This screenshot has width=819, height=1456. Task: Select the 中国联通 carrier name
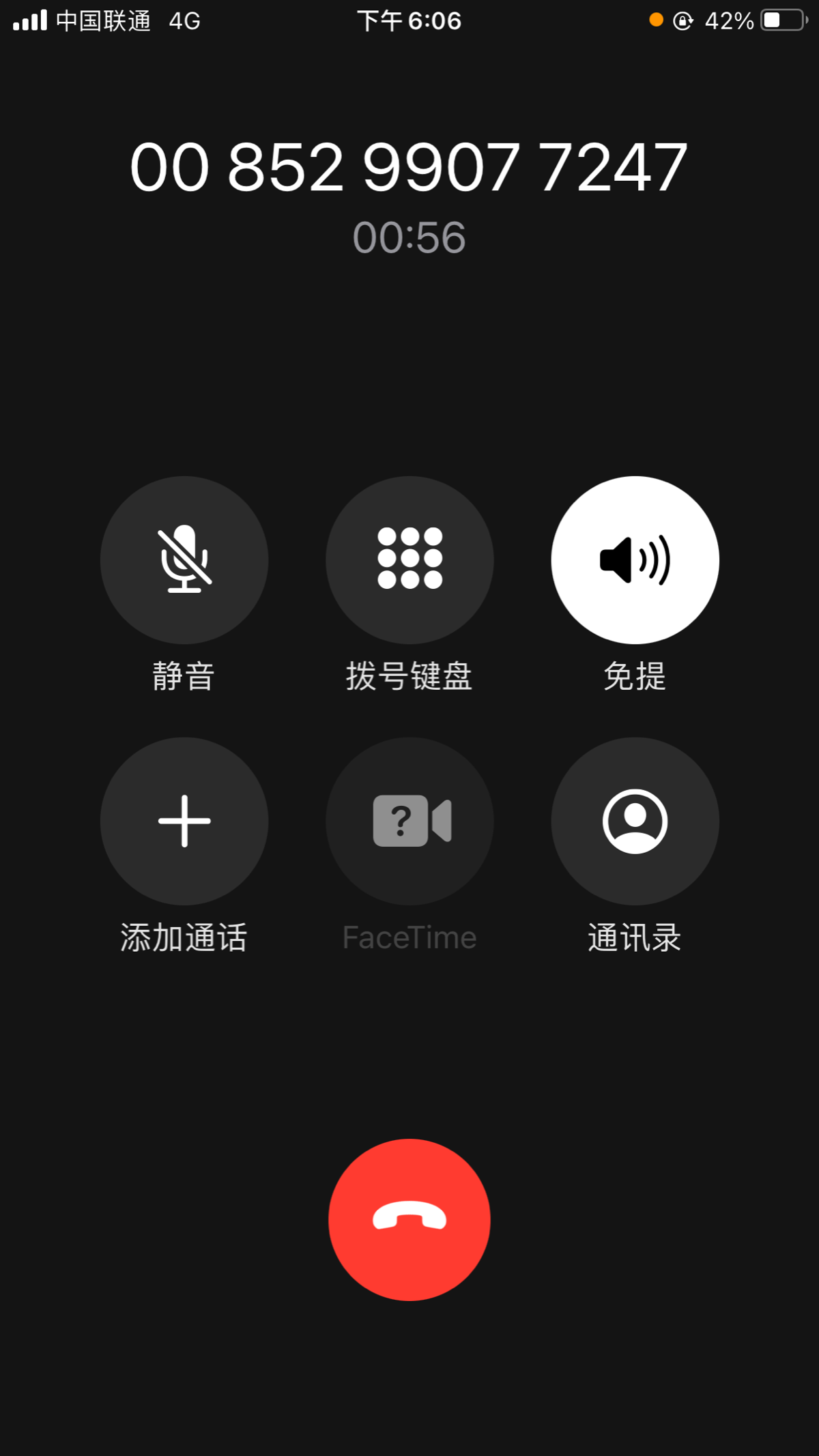point(101,21)
